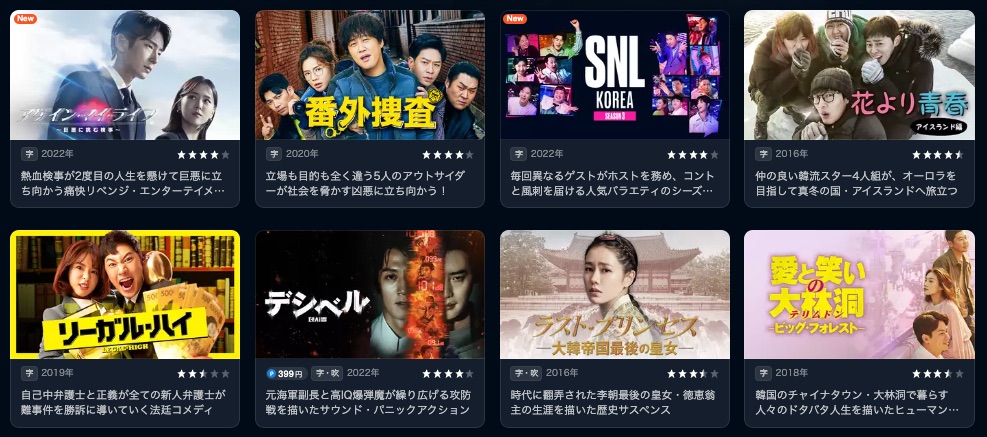Select the SNL KOREA Season 3 card
The width and height of the screenshot is (987, 437).
tap(614, 76)
